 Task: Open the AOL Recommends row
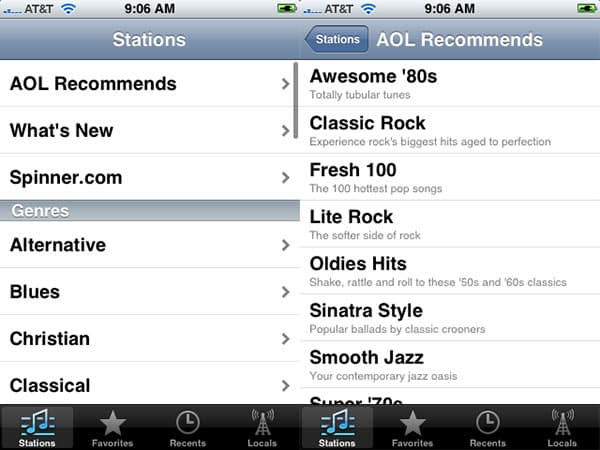pyautogui.click(x=150, y=84)
